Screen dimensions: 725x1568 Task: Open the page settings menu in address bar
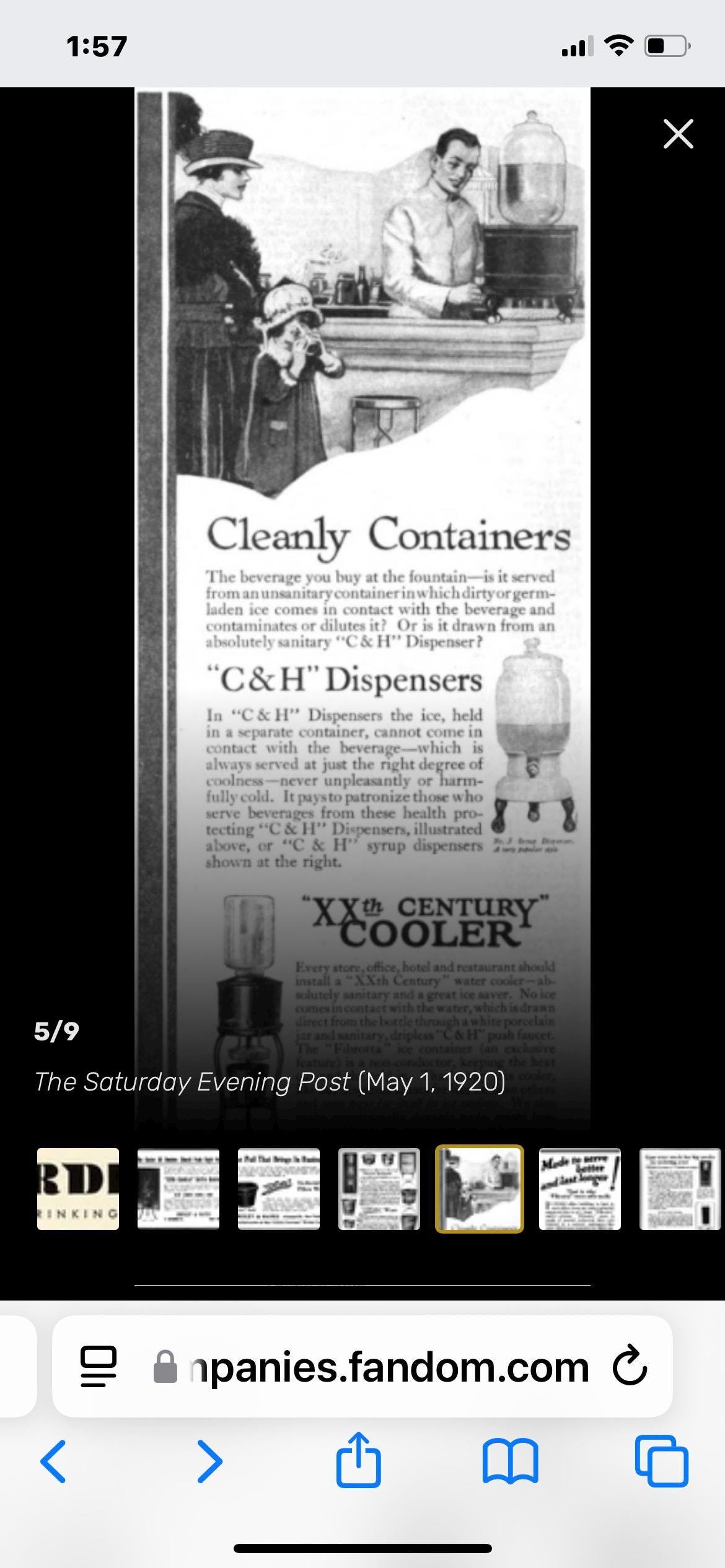[x=99, y=1367]
